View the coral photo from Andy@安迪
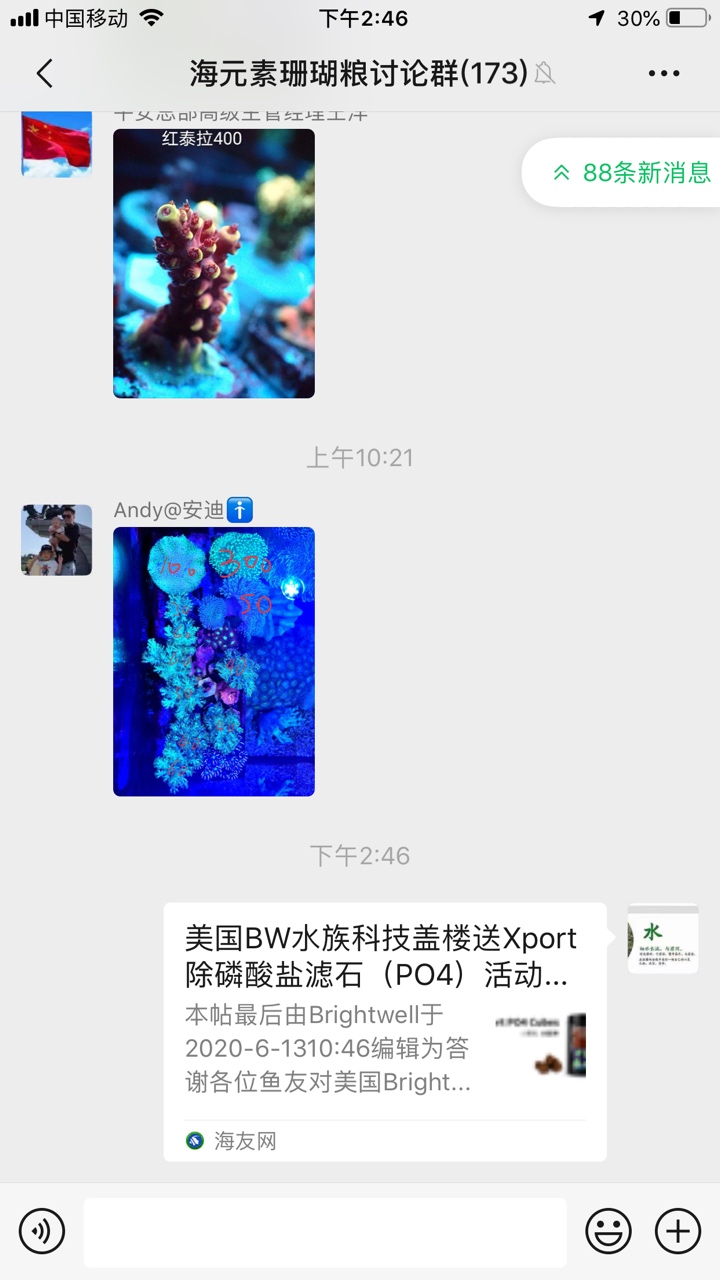Image resolution: width=720 pixels, height=1280 pixels. click(x=214, y=661)
